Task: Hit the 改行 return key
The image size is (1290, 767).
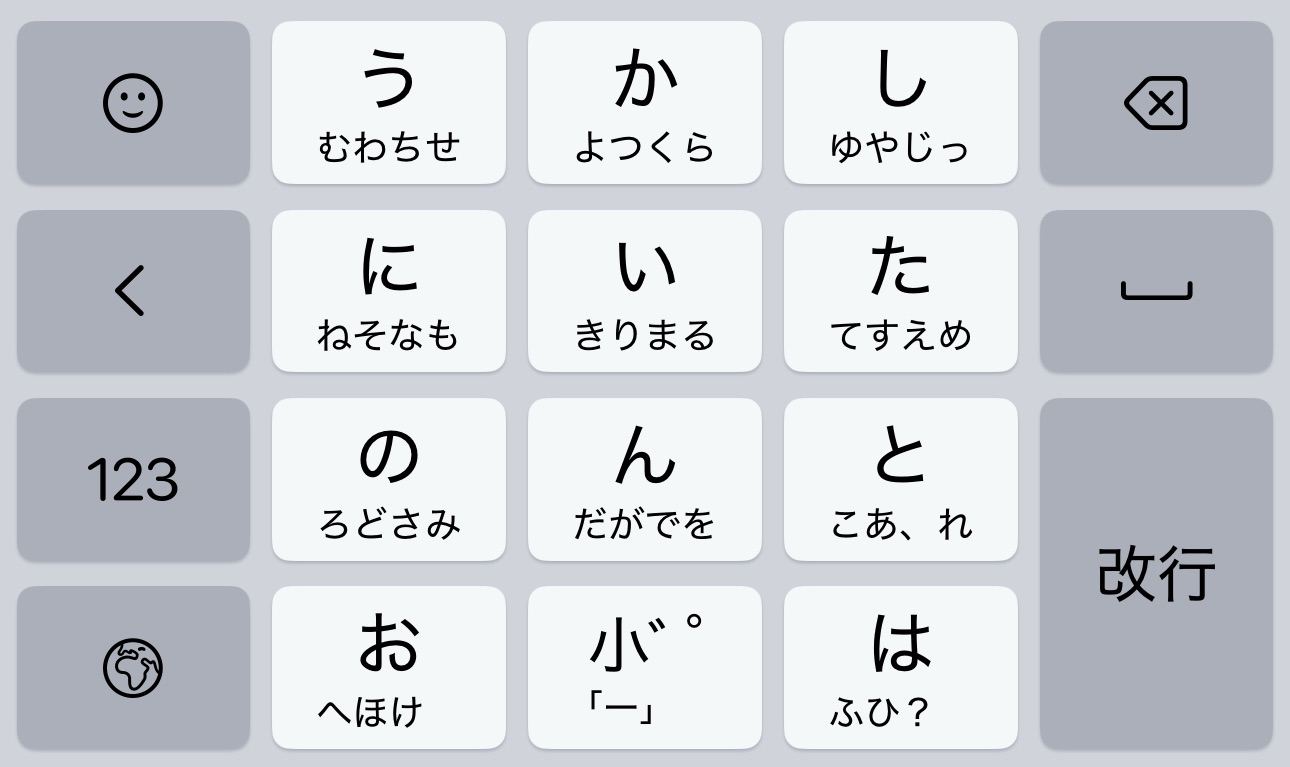Action: click(1156, 573)
